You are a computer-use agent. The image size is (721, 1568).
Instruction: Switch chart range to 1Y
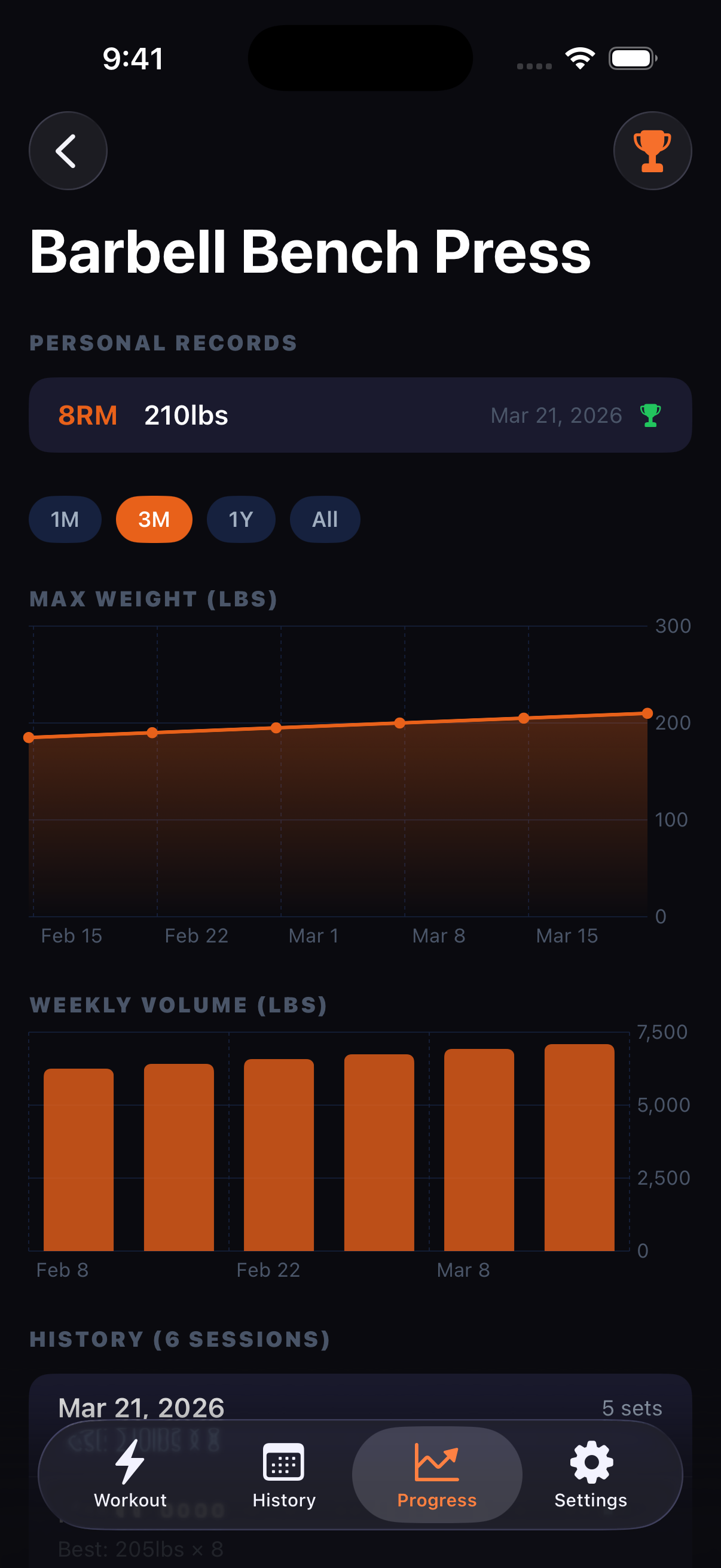click(241, 519)
